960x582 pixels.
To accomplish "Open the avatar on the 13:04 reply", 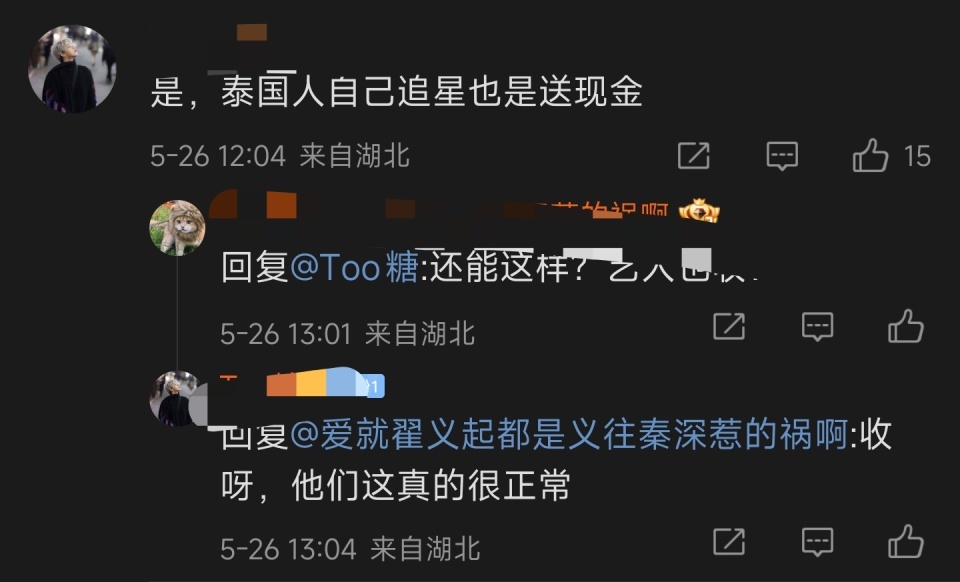I will (x=178, y=398).
